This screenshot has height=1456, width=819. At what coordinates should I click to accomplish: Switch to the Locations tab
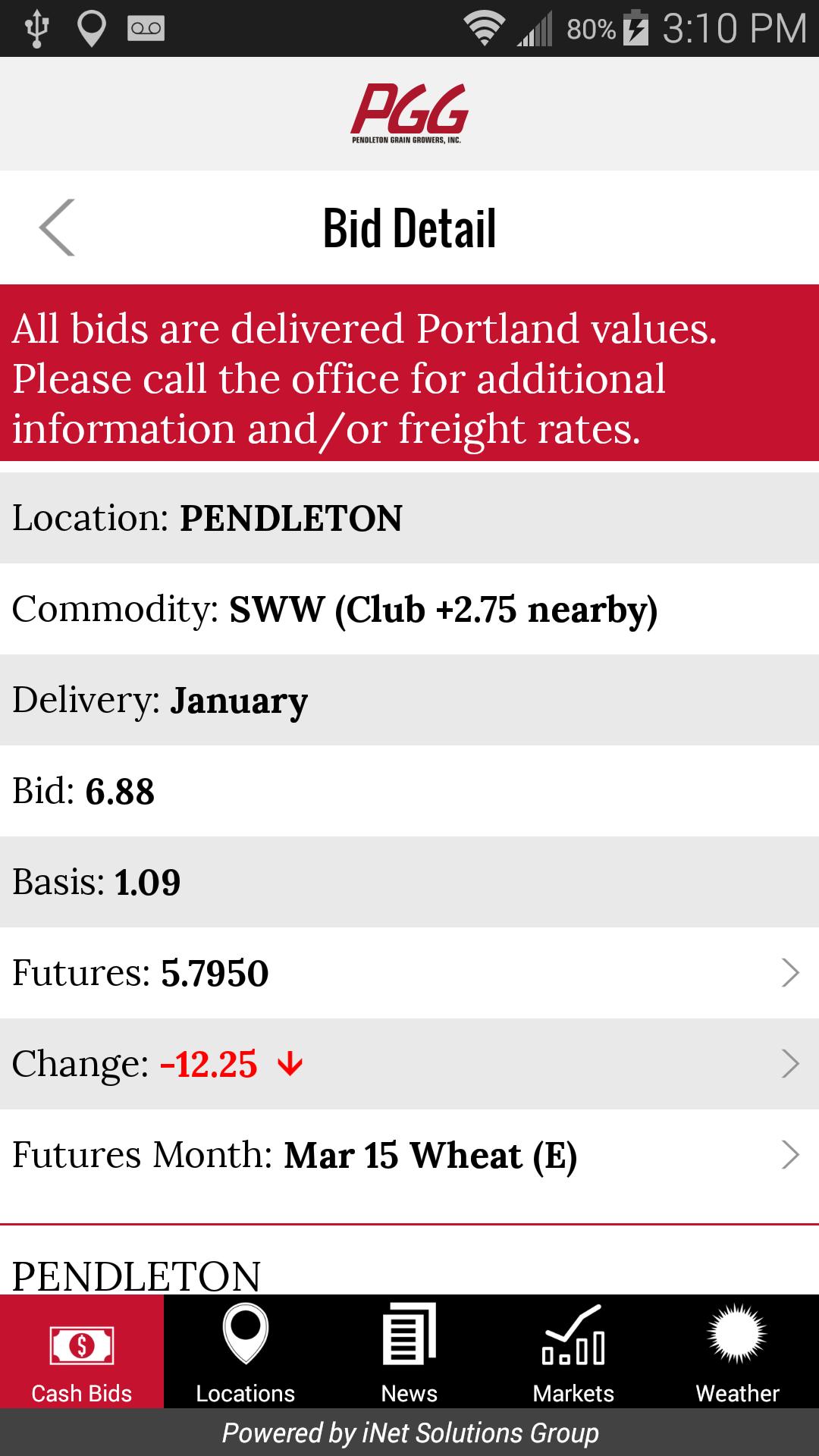[x=246, y=1351]
